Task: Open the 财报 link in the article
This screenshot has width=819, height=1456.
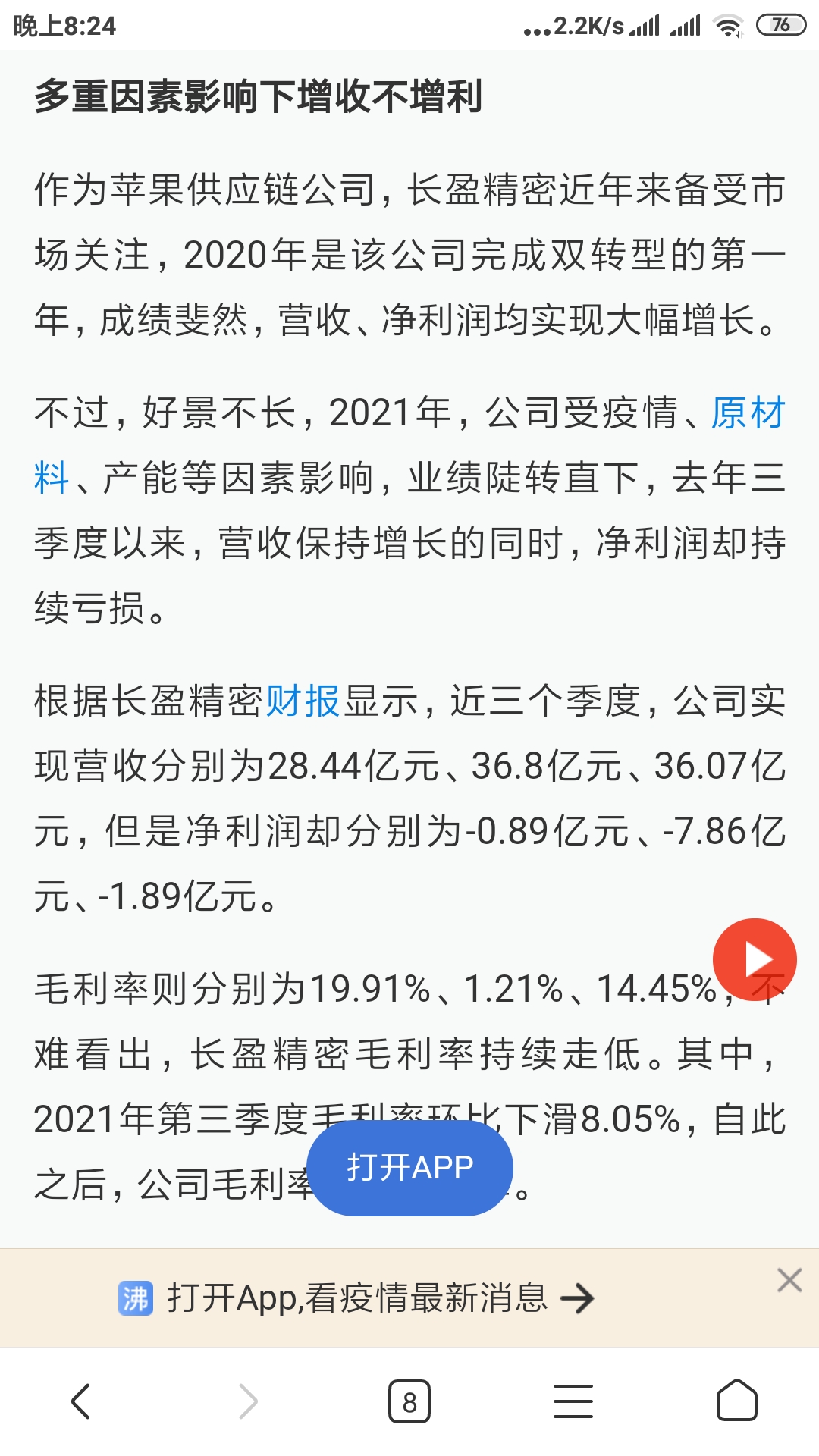Action: pyautogui.click(x=303, y=701)
